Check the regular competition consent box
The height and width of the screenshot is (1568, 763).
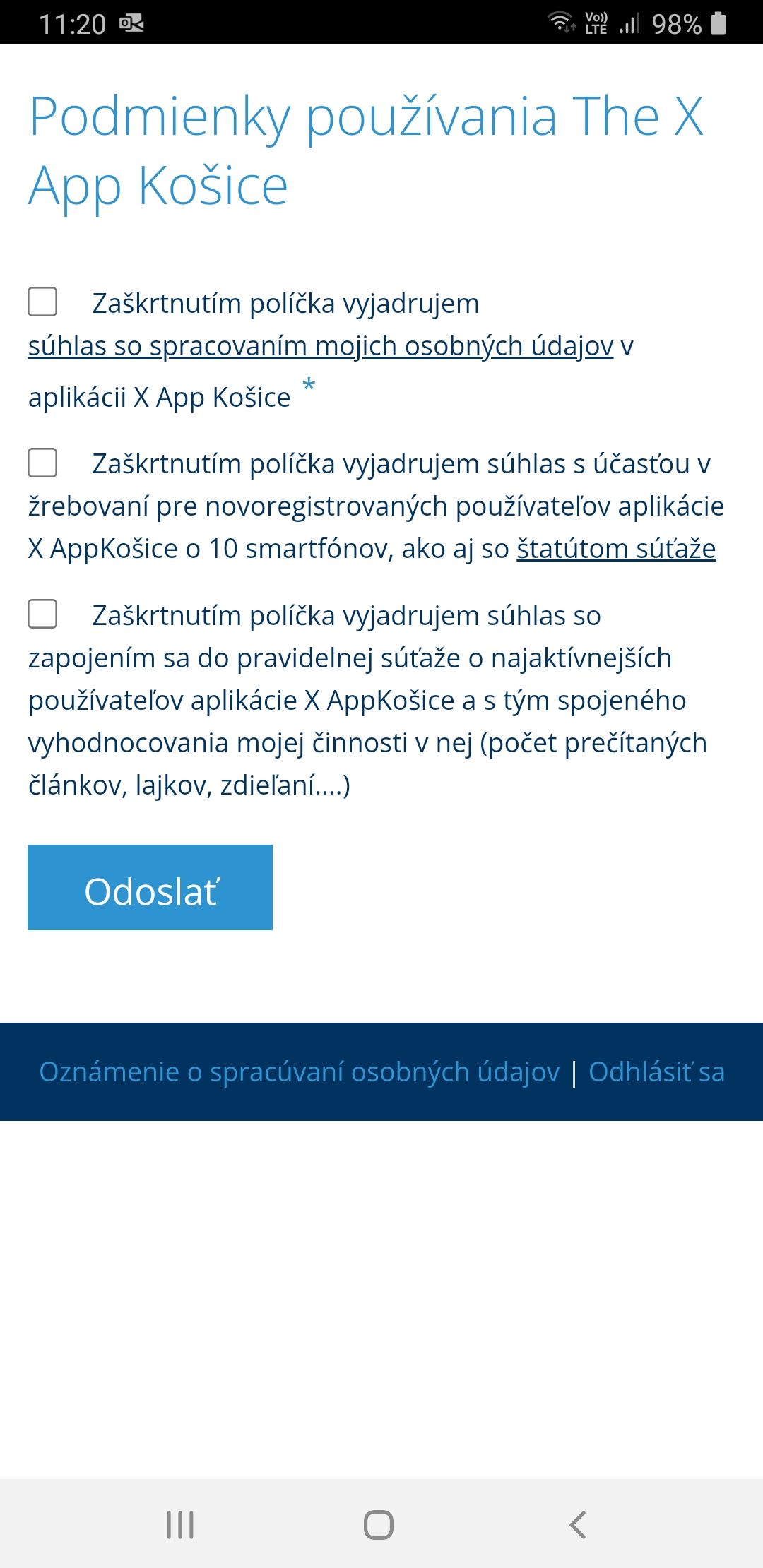pyautogui.click(x=42, y=614)
